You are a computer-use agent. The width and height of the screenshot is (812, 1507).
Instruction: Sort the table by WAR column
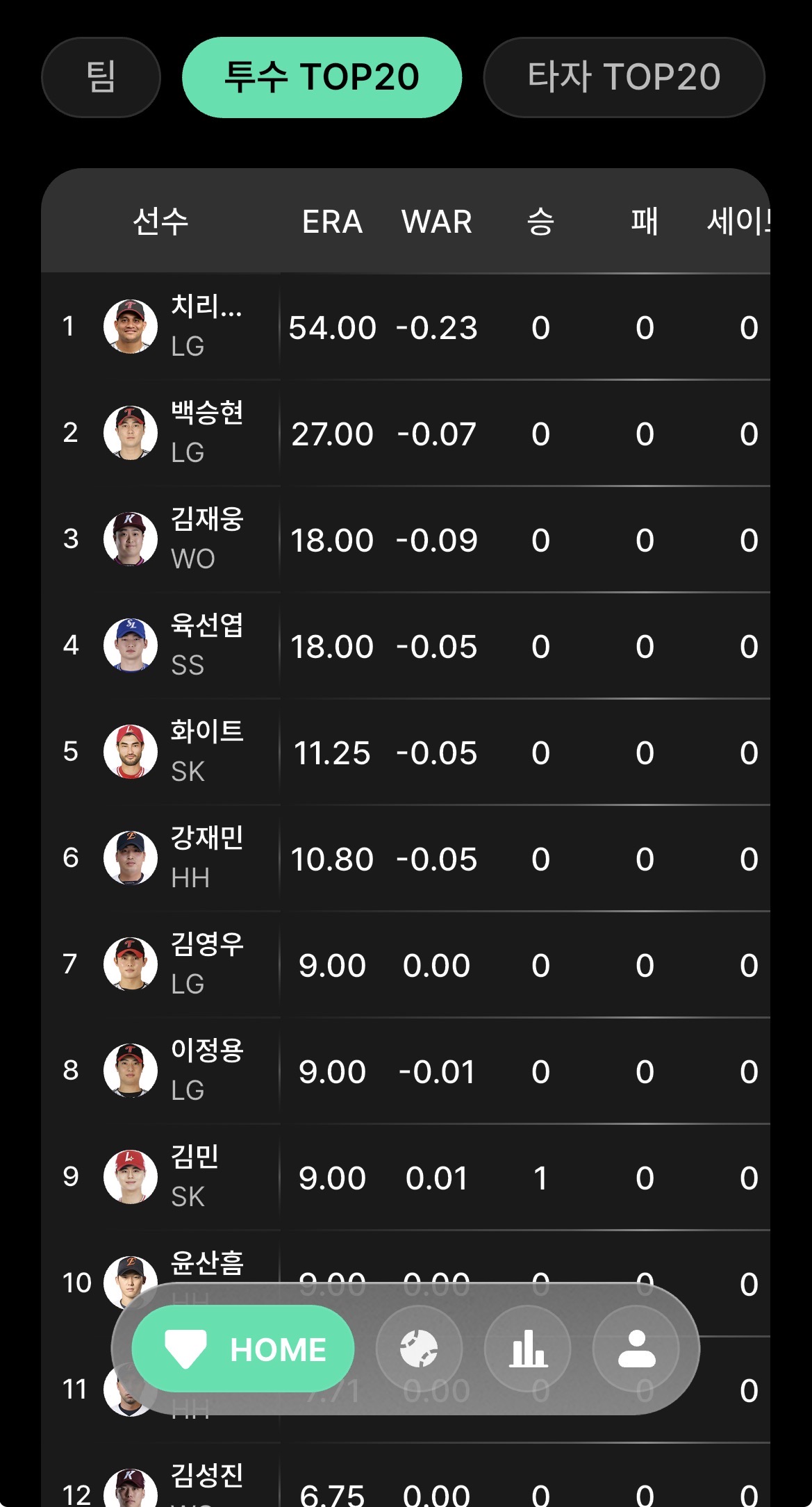(436, 222)
